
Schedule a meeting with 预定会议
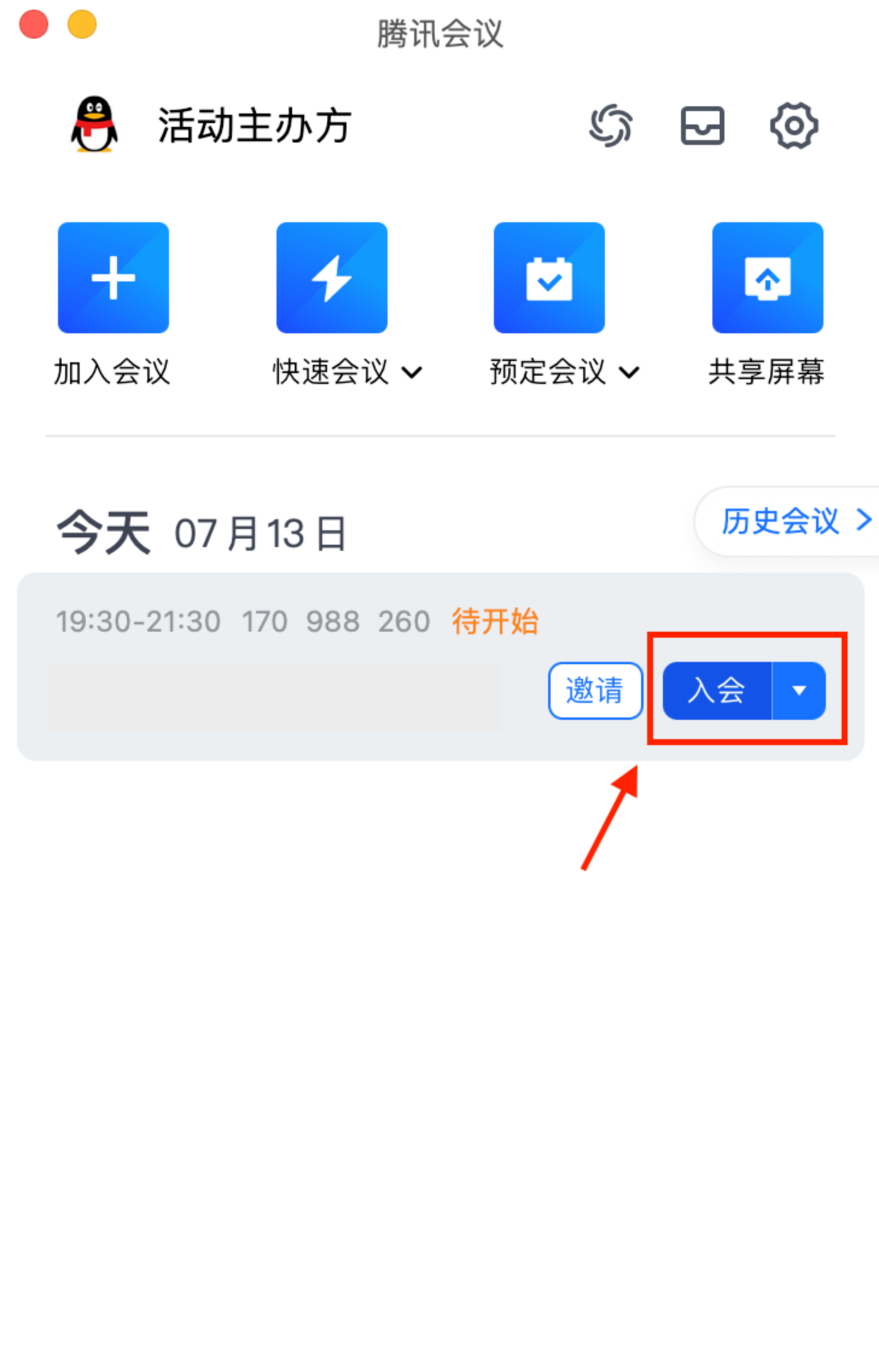pyautogui.click(x=549, y=278)
